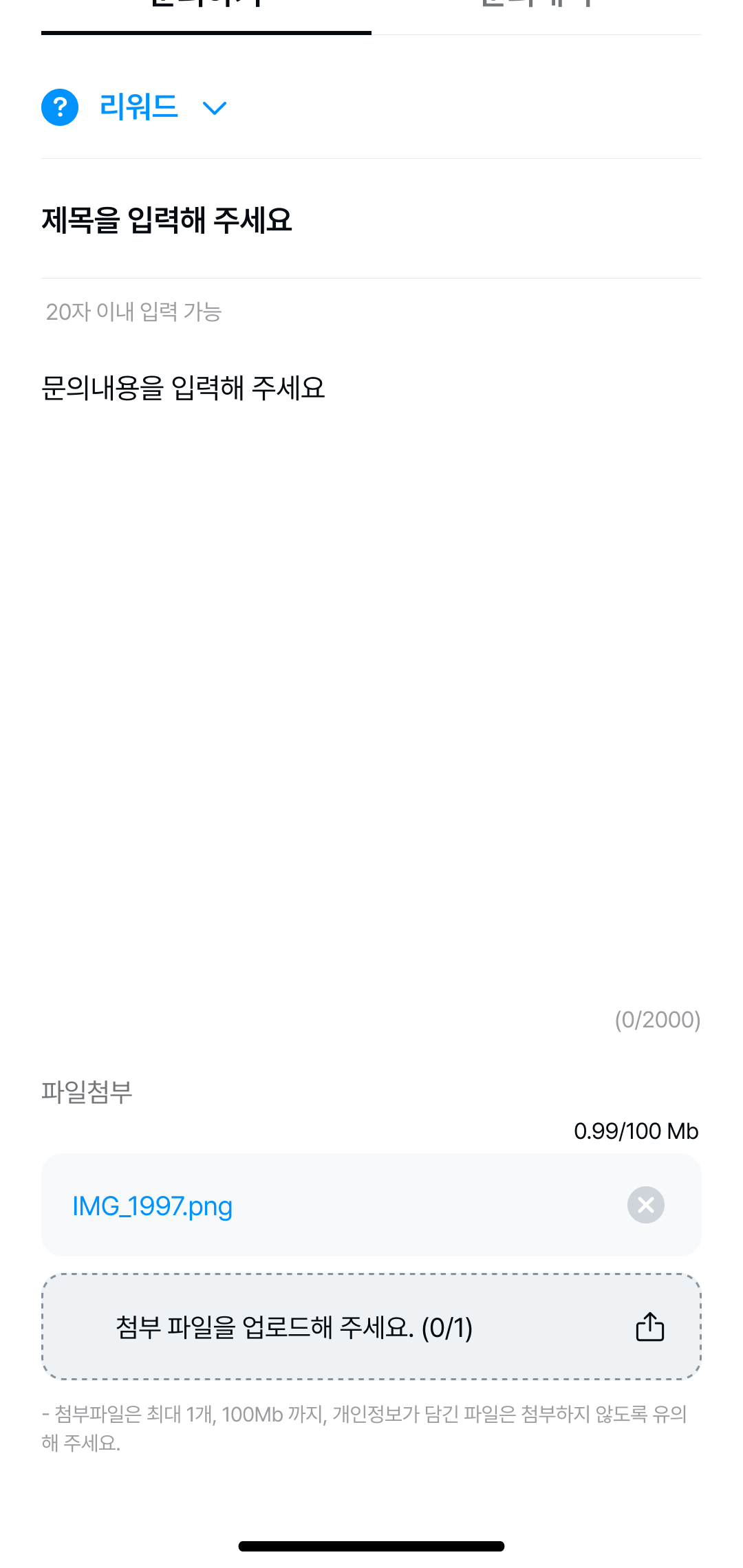This screenshot has height=1568, width=743.
Task: Open the attached file IMG_1997.png
Action: point(152,1205)
